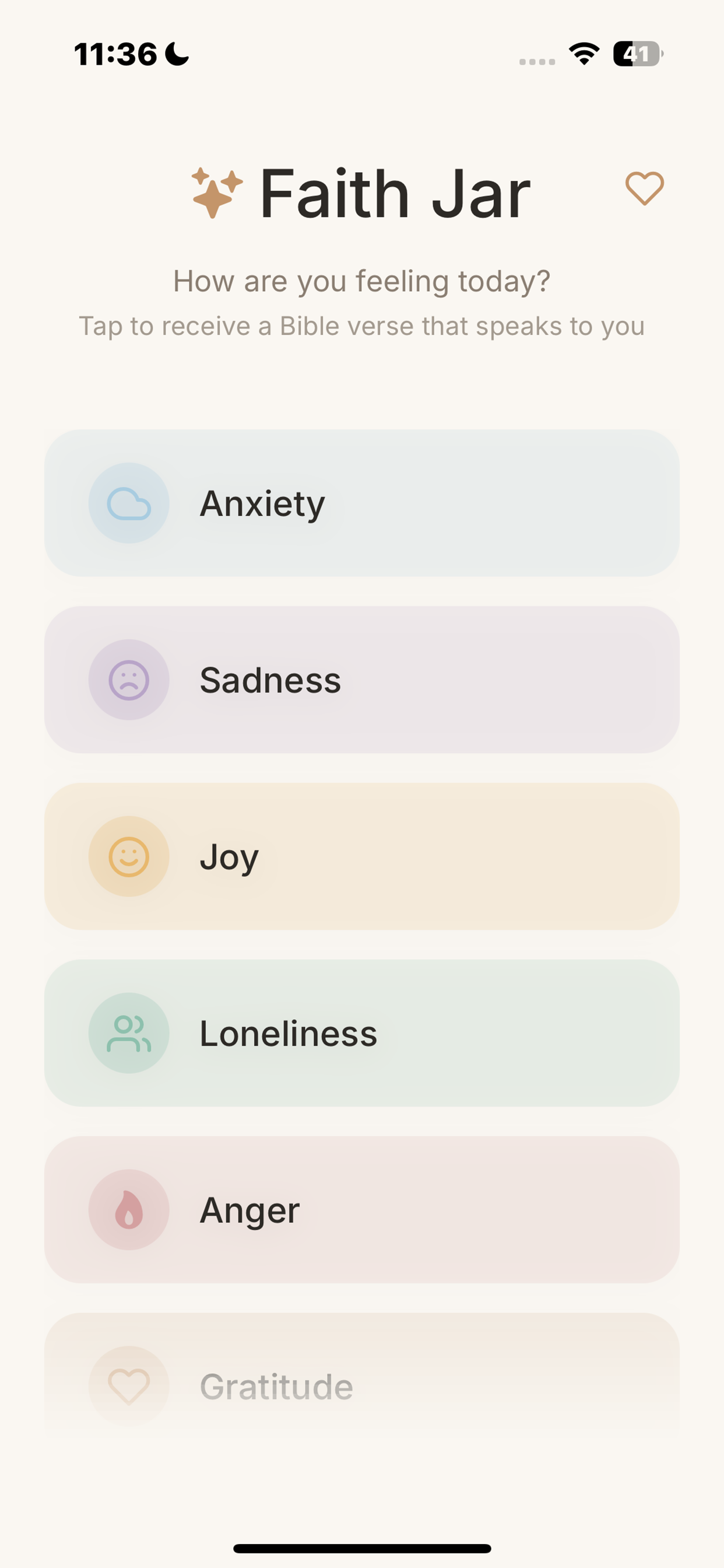The height and width of the screenshot is (1568, 724).
Task: Tap the heart icon on the Gratitude card
Action: (x=128, y=1387)
